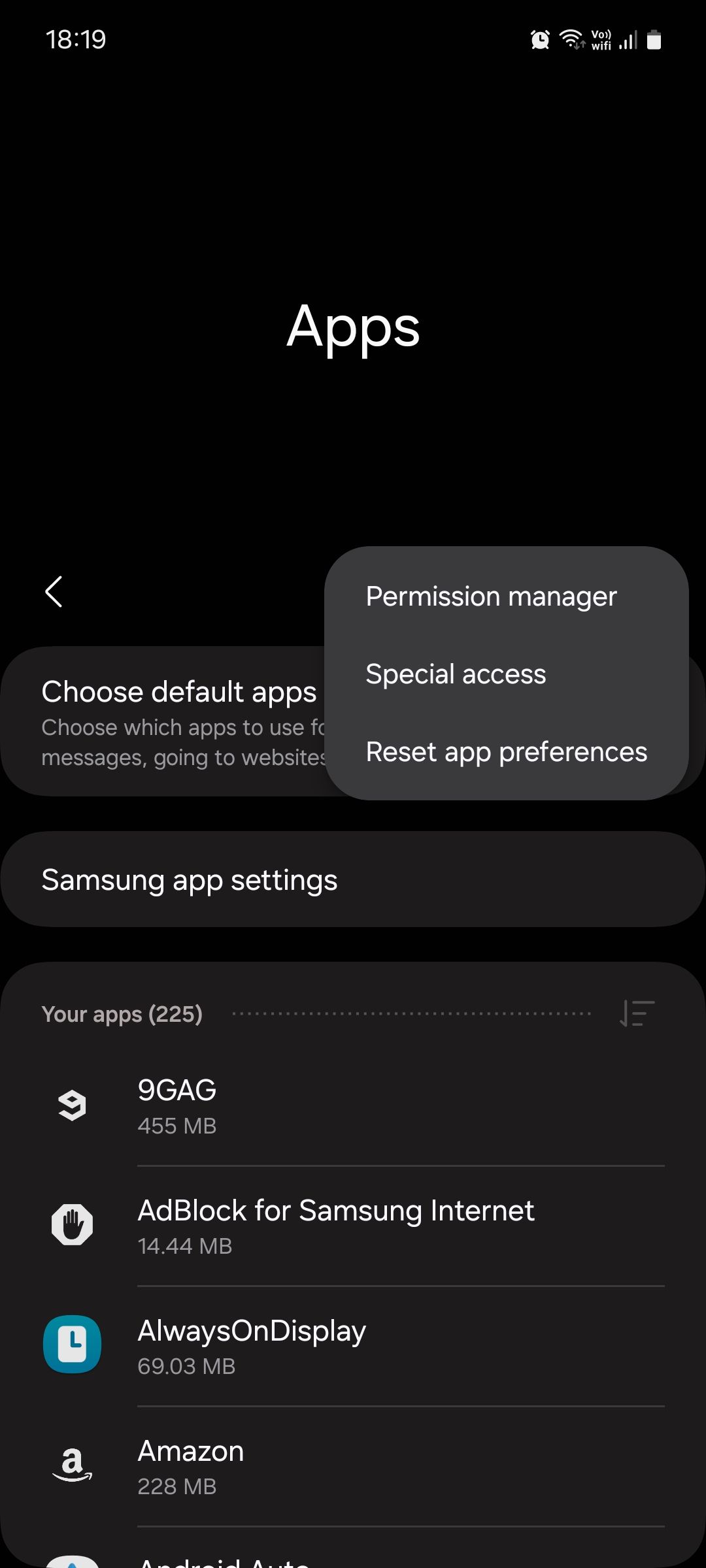Tap the back arrow navigation icon
Screen dimensions: 706x1568
[53, 593]
